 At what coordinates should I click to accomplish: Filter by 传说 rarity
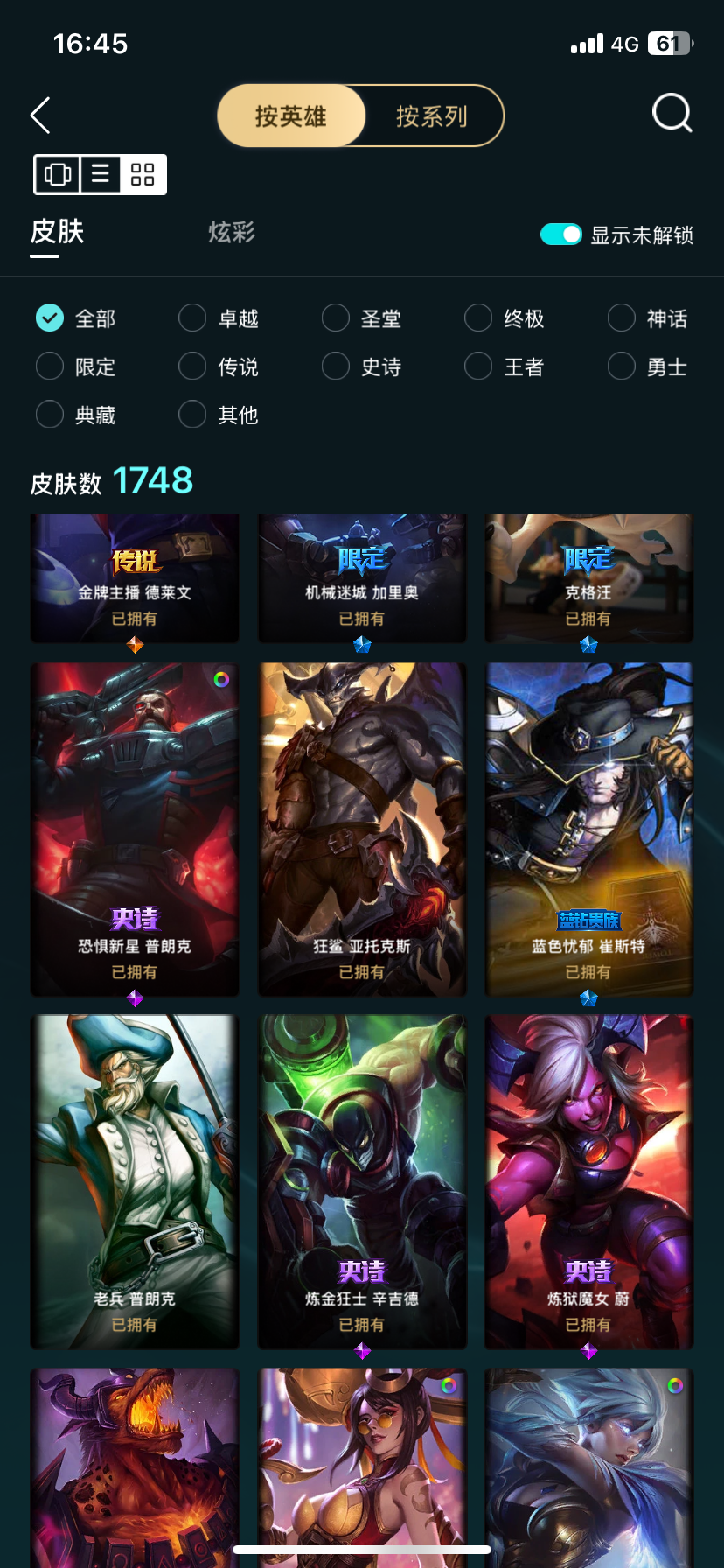219,367
